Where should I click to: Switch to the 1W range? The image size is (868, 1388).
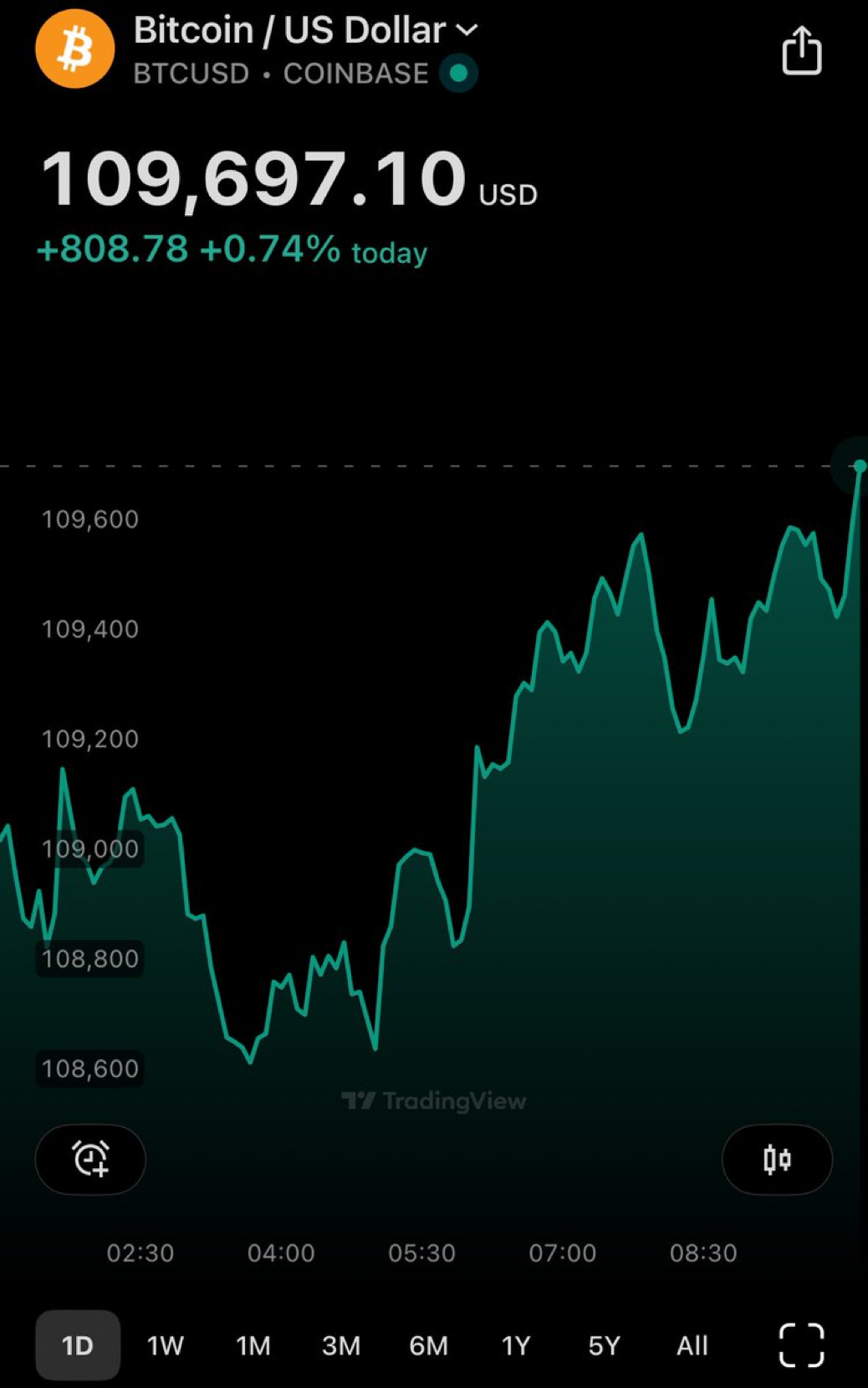165,1345
